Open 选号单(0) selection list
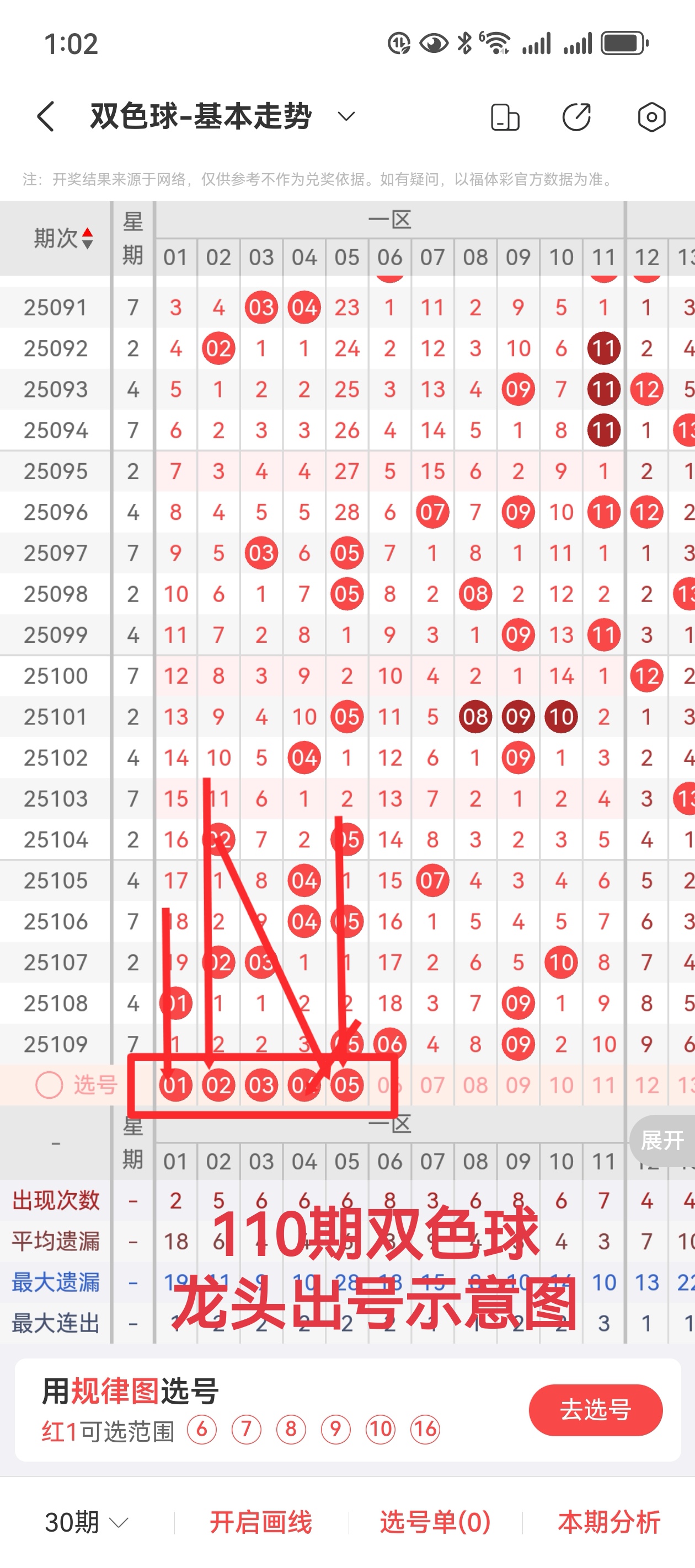 (x=435, y=1522)
